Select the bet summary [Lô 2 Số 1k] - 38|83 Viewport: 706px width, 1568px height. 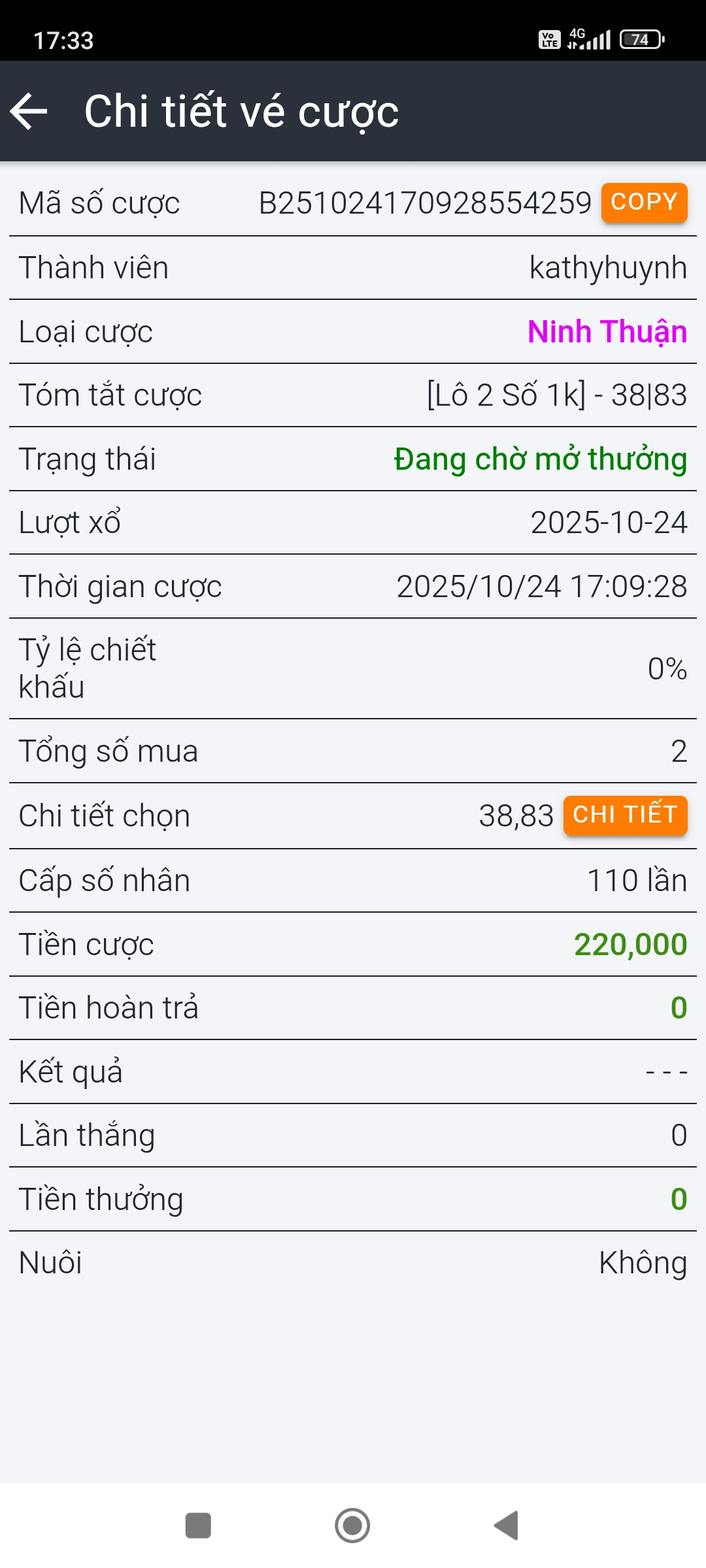[x=556, y=395]
